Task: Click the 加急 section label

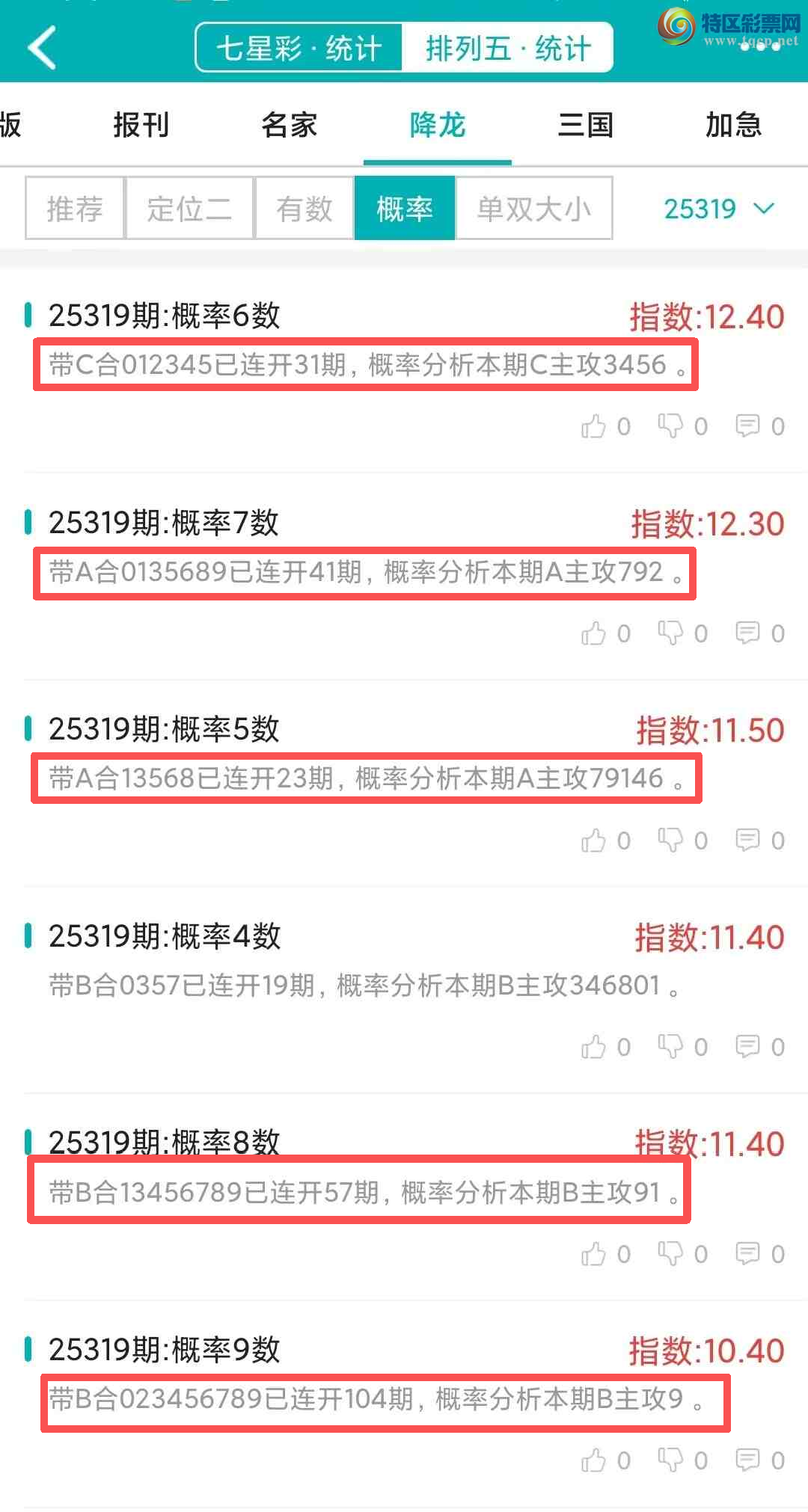Action: [732, 125]
